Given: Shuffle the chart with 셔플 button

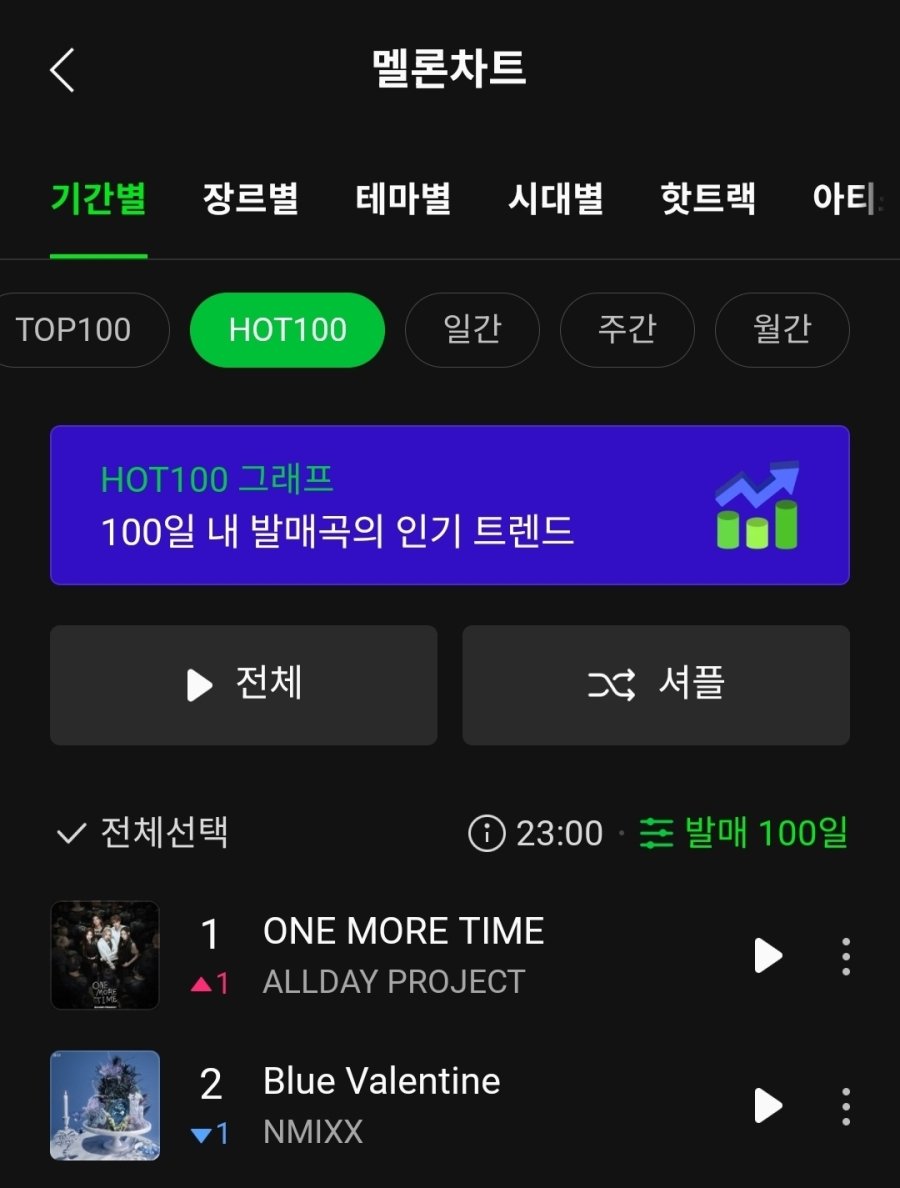Looking at the screenshot, I should [x=656, y=685].
